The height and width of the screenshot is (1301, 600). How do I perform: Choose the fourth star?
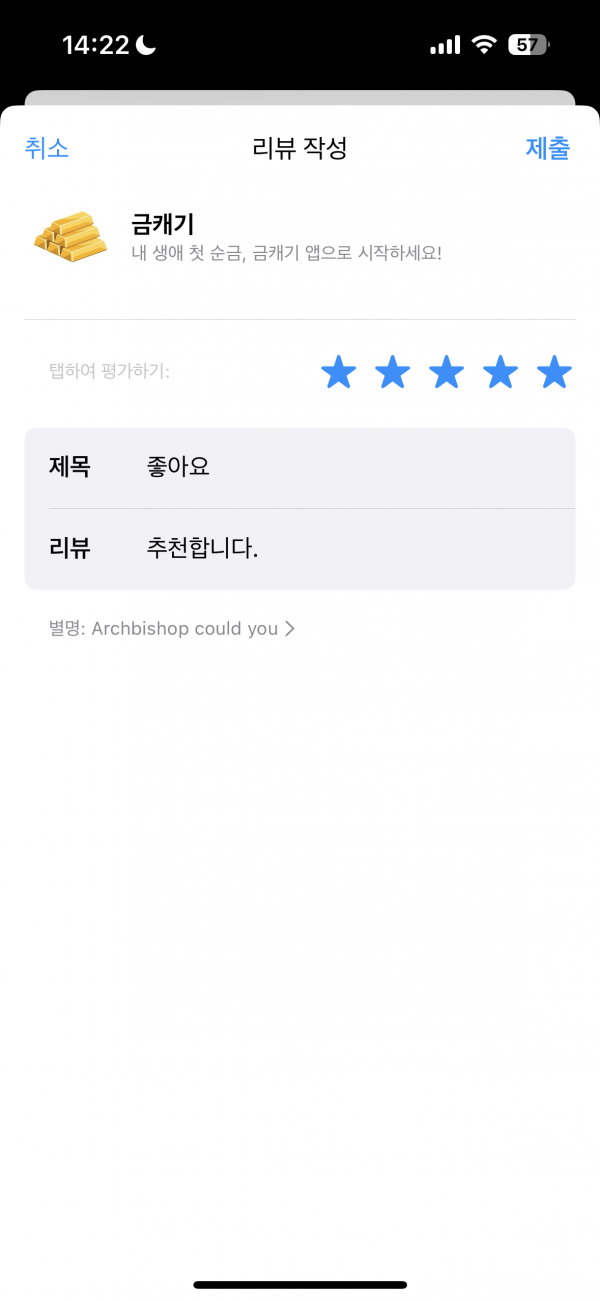pyautogui.click(x=501, y=372)
